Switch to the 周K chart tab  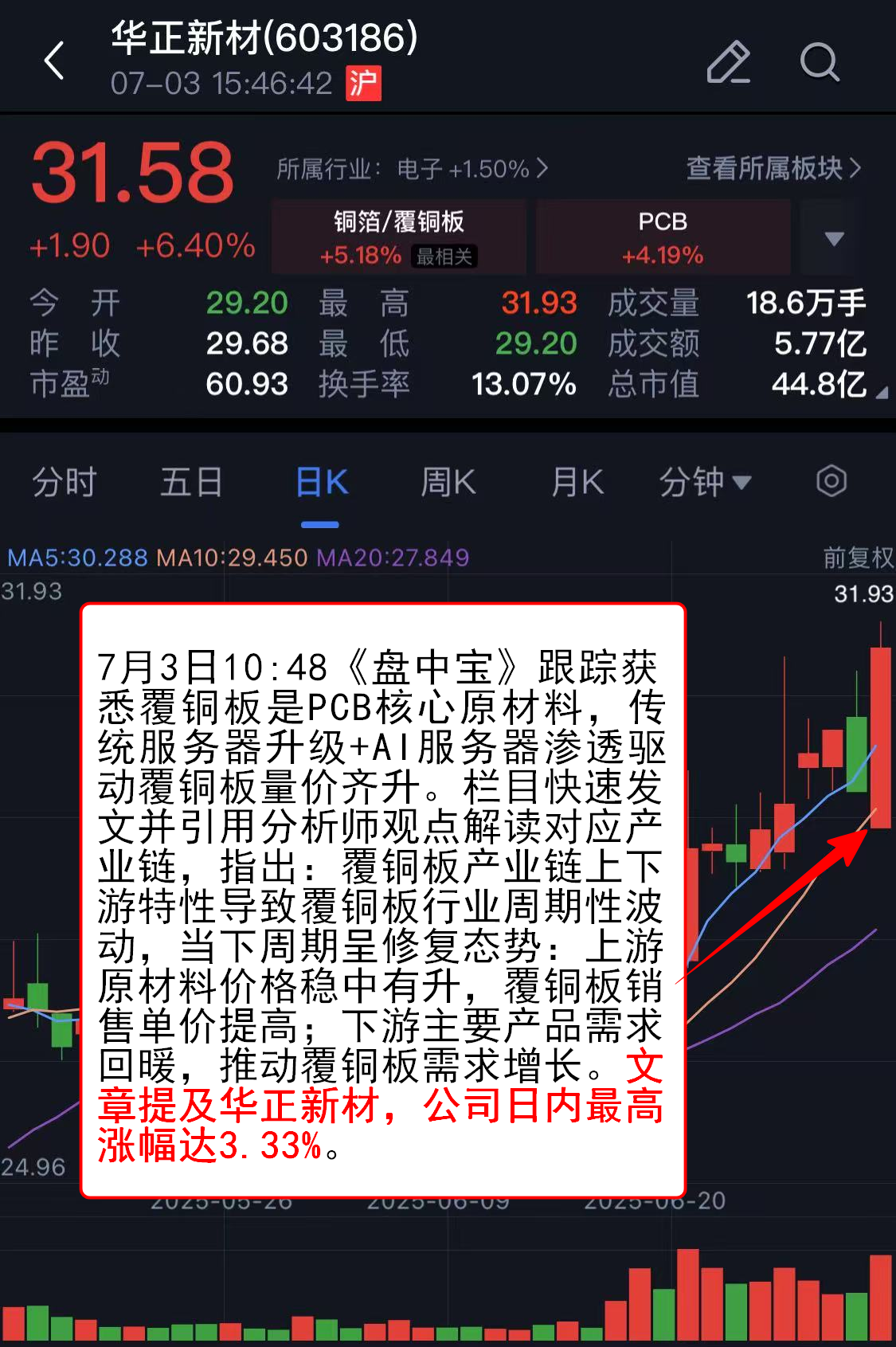(448, 483)
